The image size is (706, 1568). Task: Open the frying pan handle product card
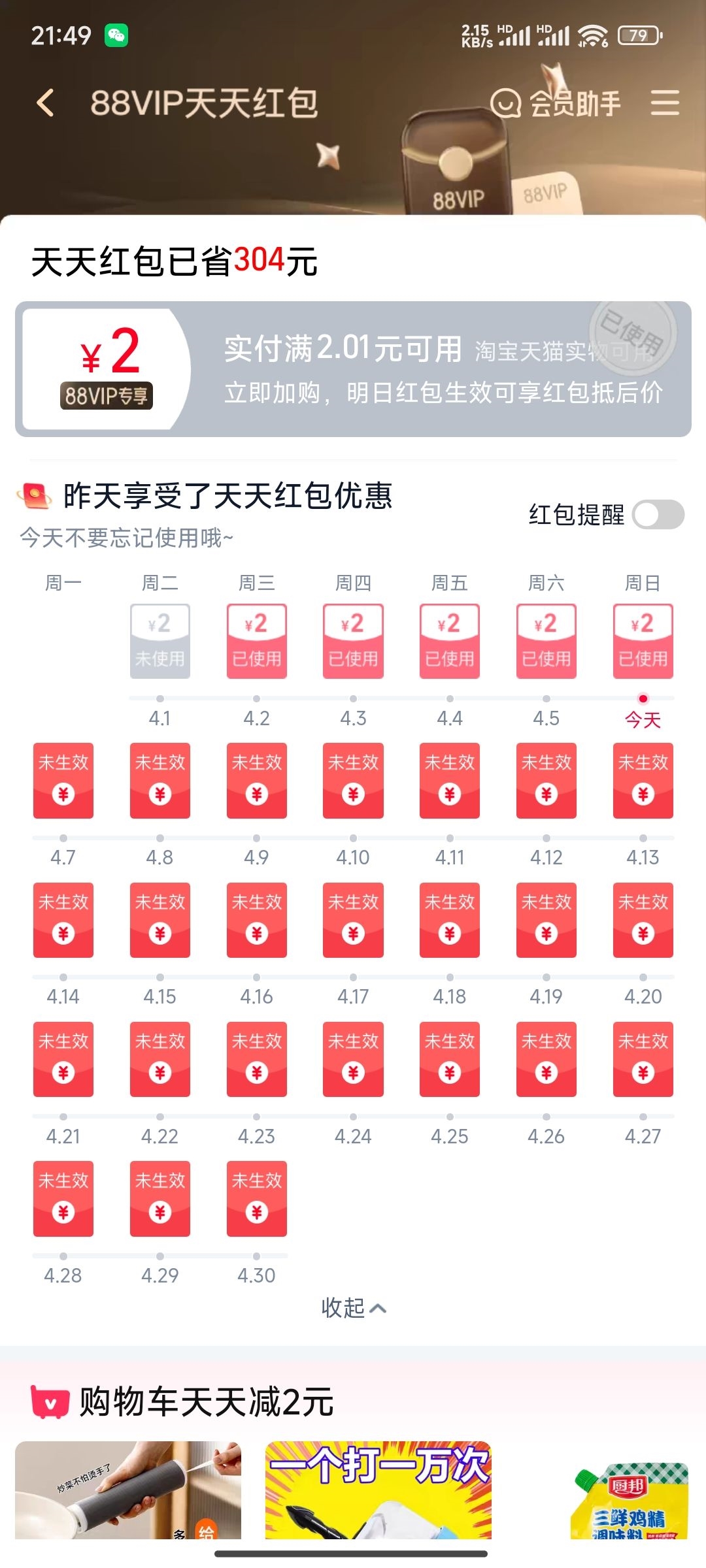128,1490
